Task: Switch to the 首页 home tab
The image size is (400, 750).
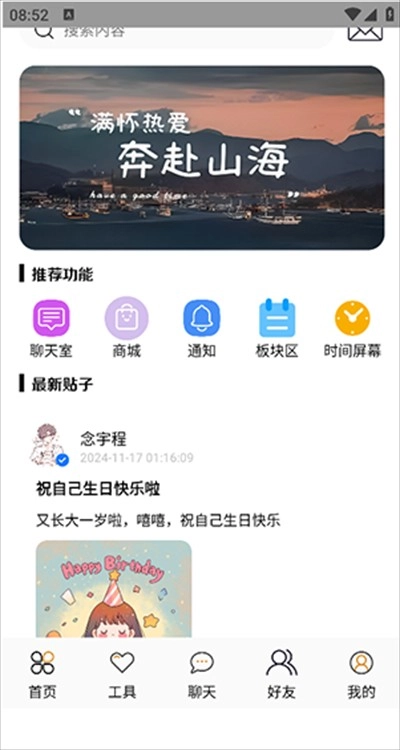Action: pyautogui.click(x=42, y=674)
